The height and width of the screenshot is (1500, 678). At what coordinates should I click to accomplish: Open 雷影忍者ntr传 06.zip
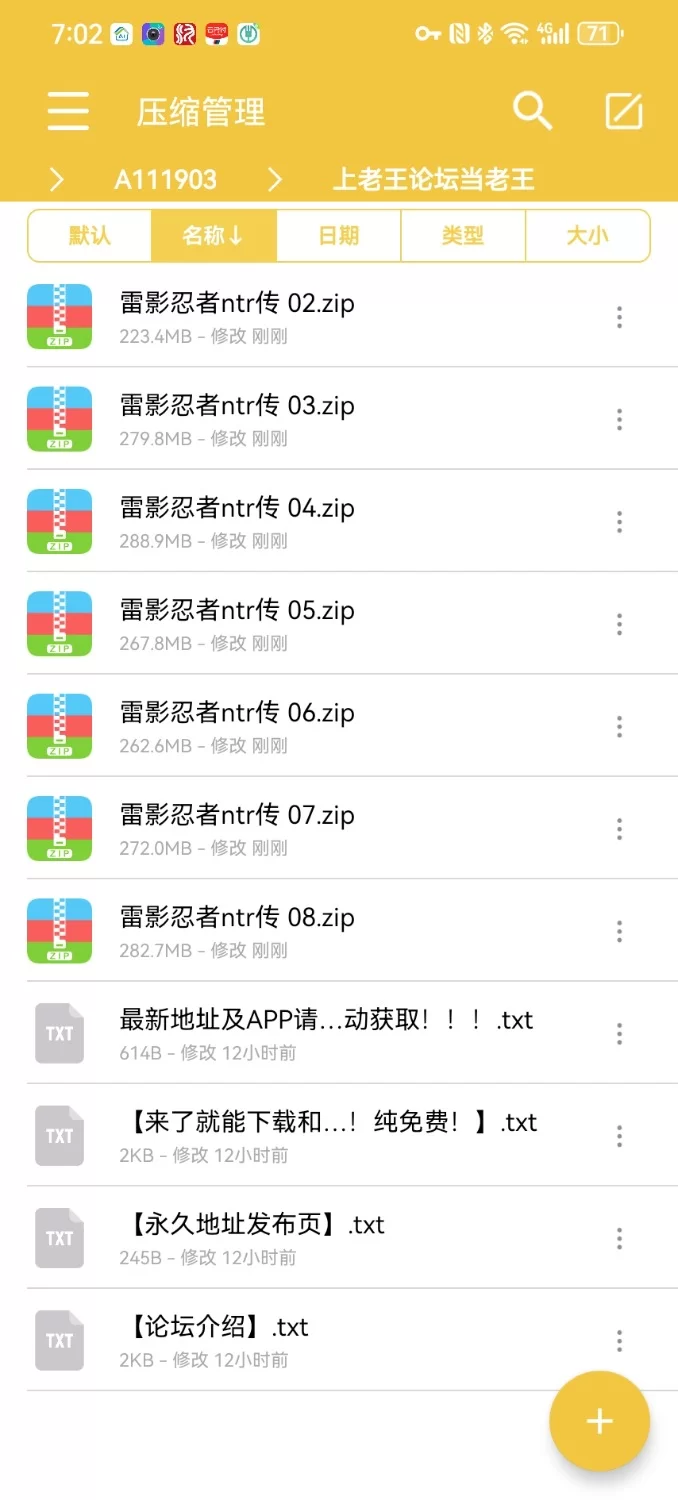[237, 714]
